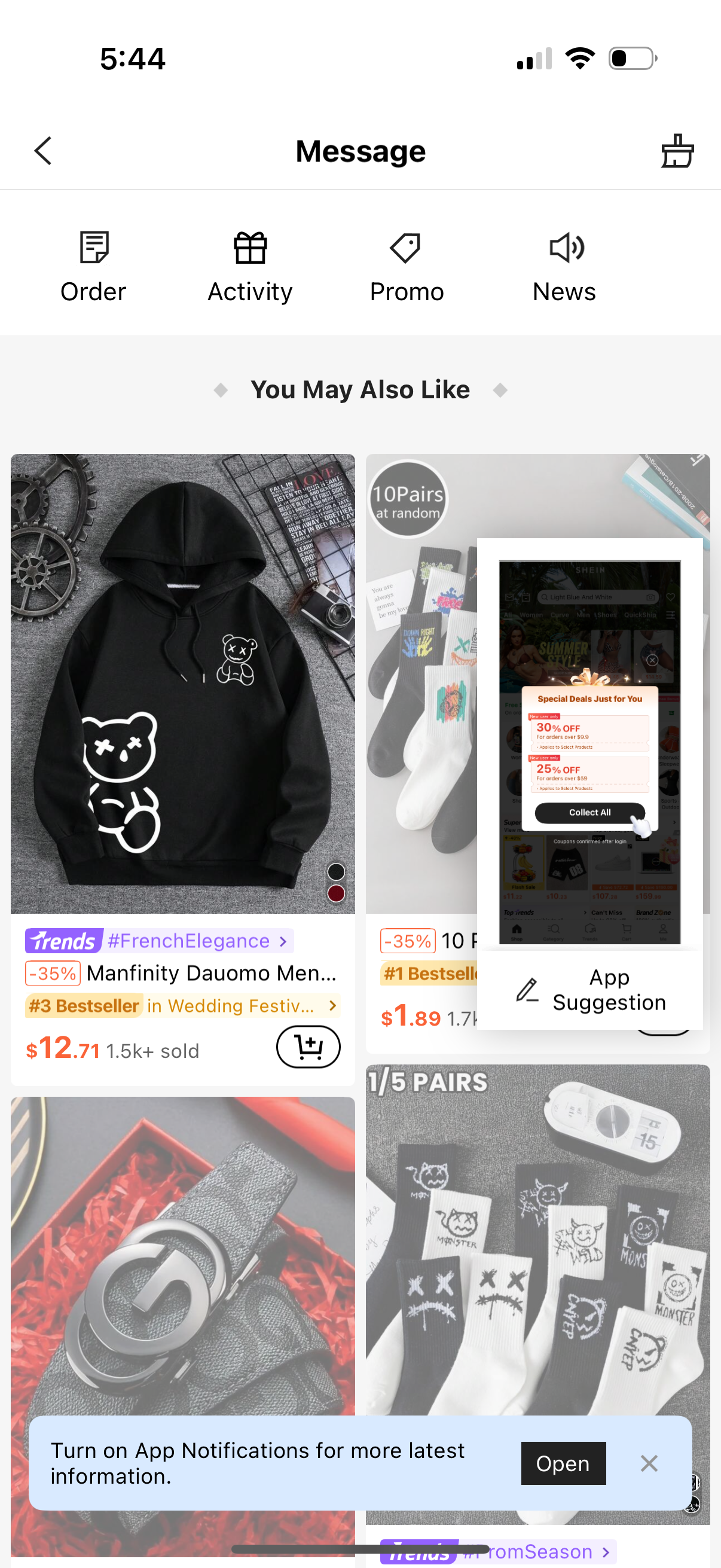
Task: Open Activity messages via the gift icon
Action: tap(249, 265)
